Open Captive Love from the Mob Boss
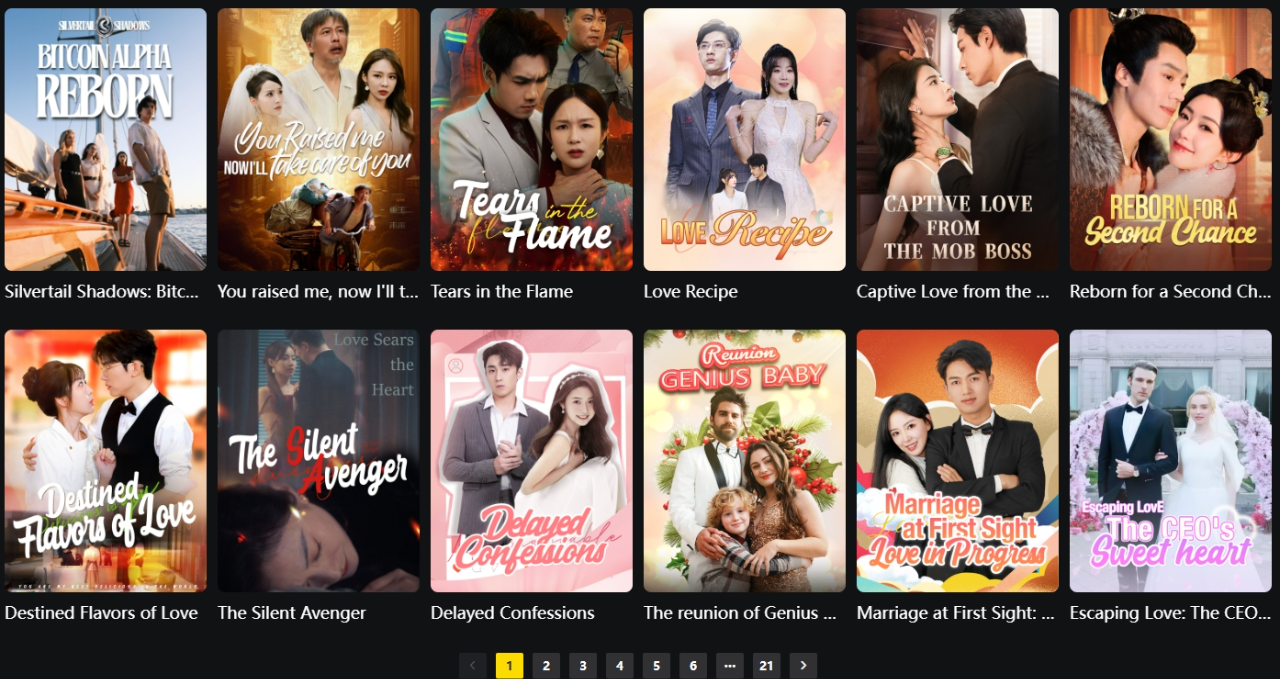 point(957,140)
